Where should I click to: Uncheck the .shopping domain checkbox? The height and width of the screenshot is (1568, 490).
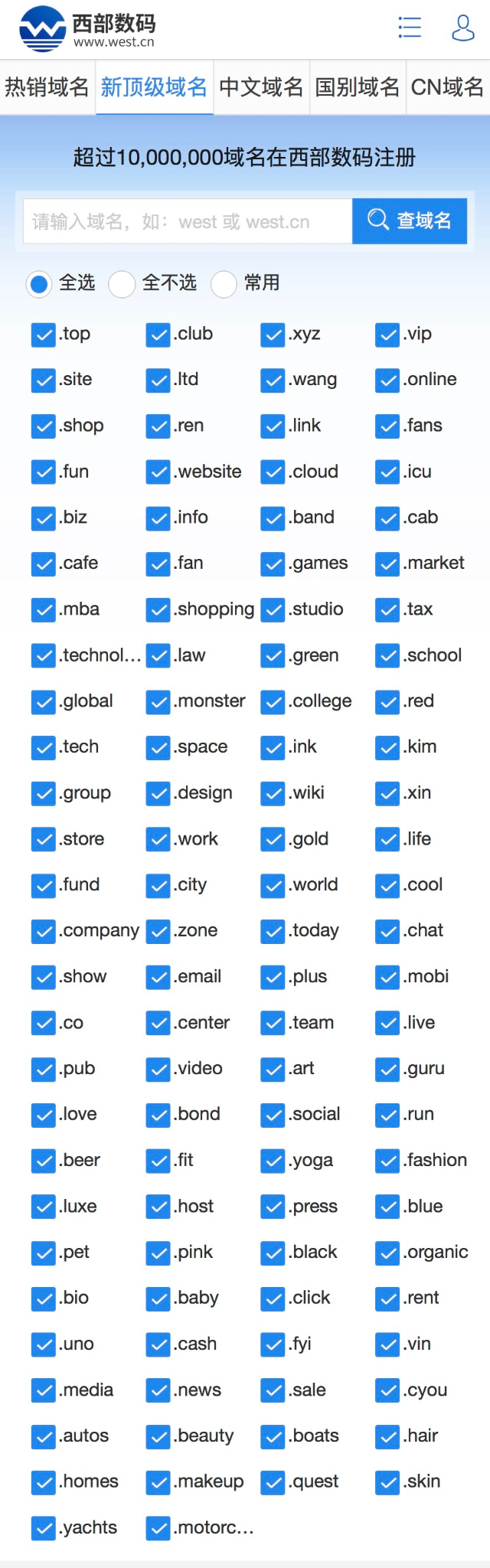[x=158, y=610]
